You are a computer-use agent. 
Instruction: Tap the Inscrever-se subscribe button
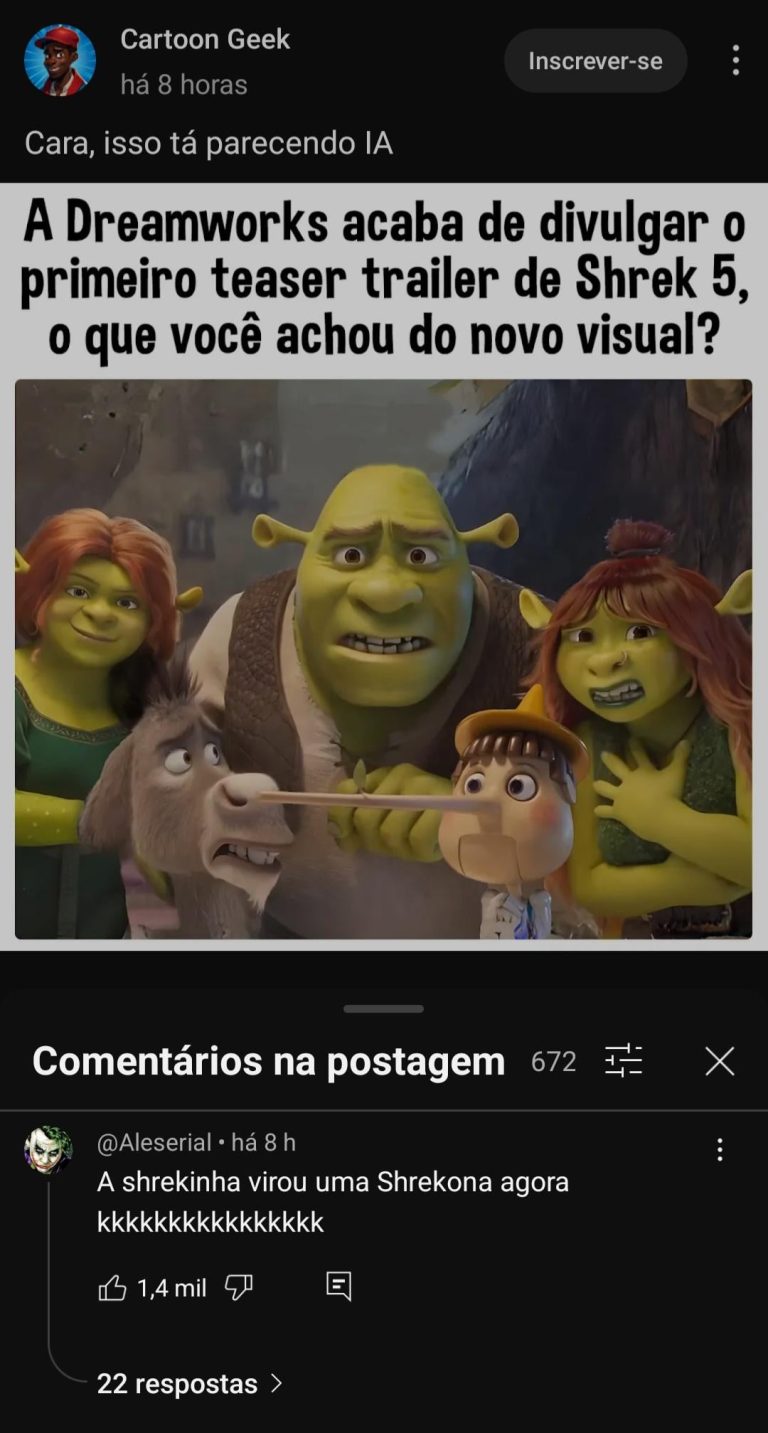[x=595, y=61]
